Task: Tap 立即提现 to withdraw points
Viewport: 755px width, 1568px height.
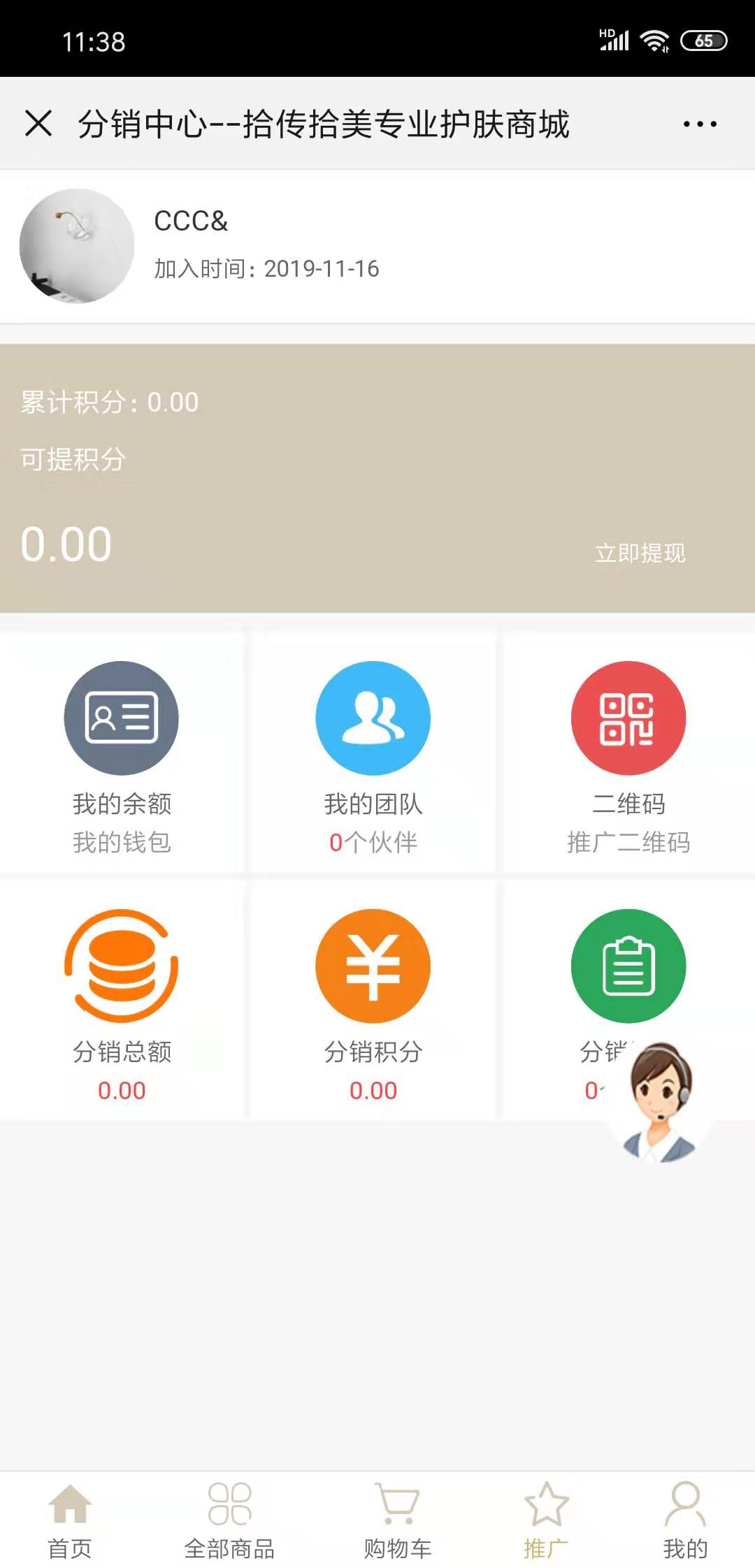Action: coord(640,553)
